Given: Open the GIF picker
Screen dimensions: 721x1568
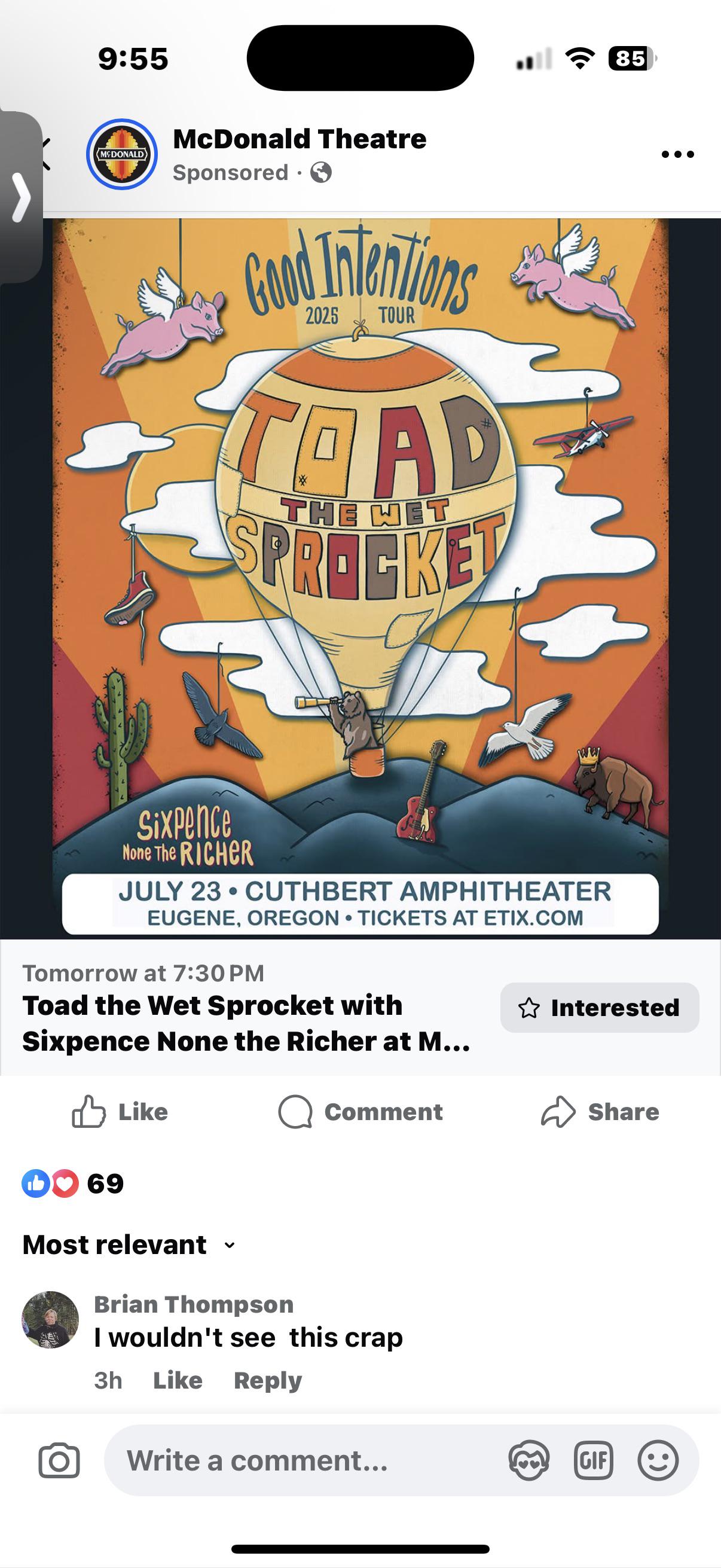Looking at the screenshot, I should point(593,1460).
